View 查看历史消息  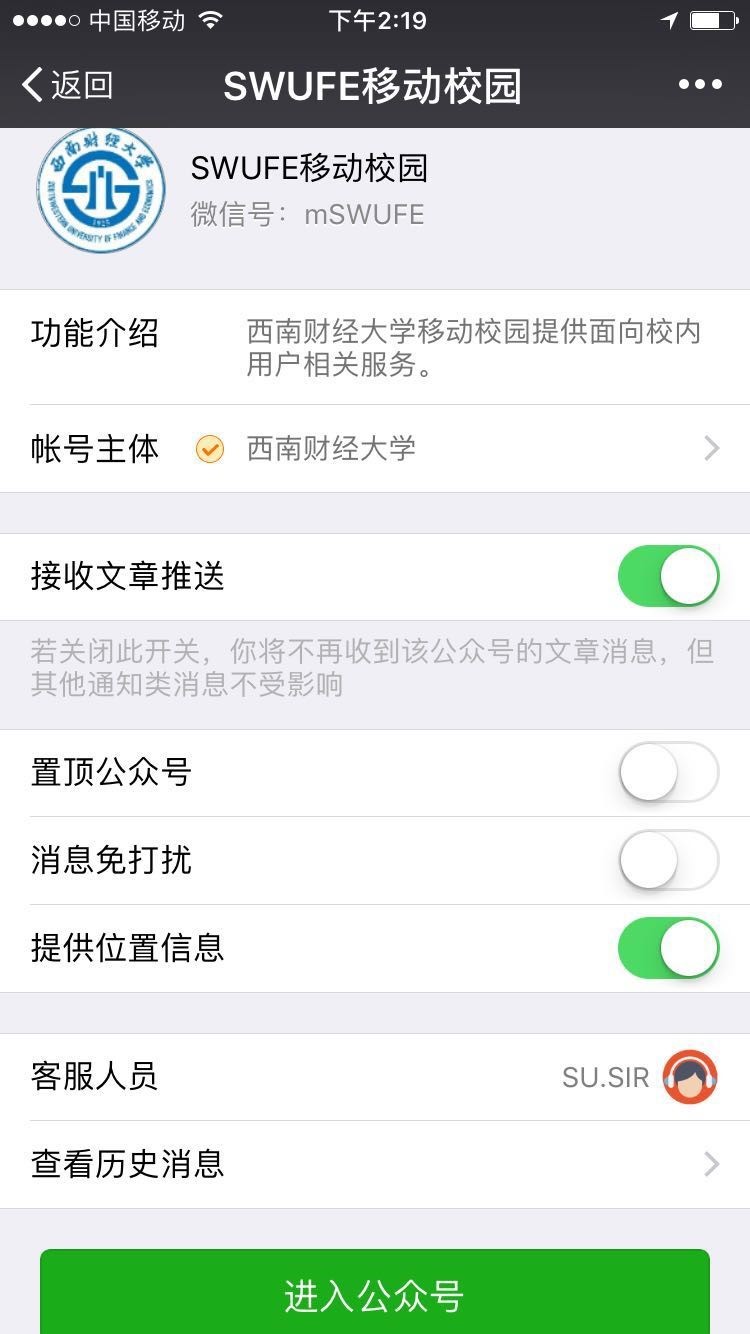pyautogui.click(x=375, y=1164)
